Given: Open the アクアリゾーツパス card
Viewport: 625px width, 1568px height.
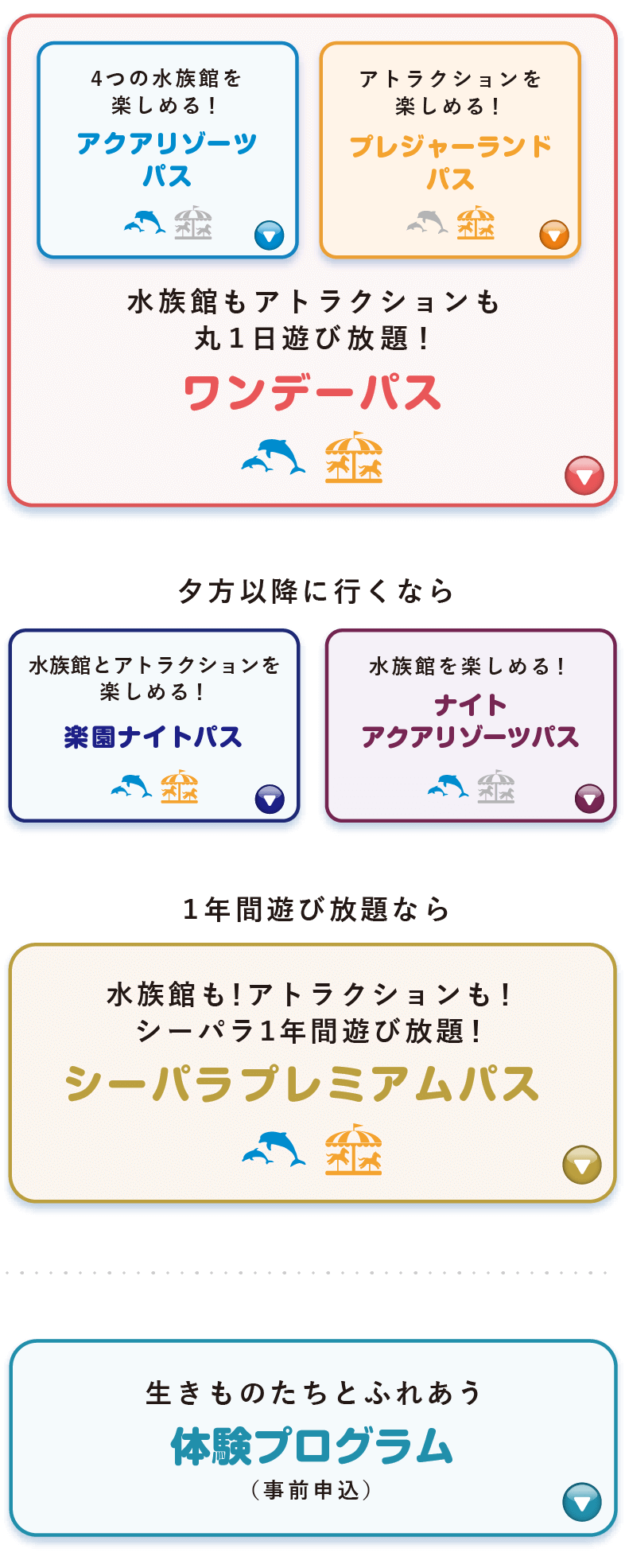Looking at the screenshot, I should click(167, 150).
